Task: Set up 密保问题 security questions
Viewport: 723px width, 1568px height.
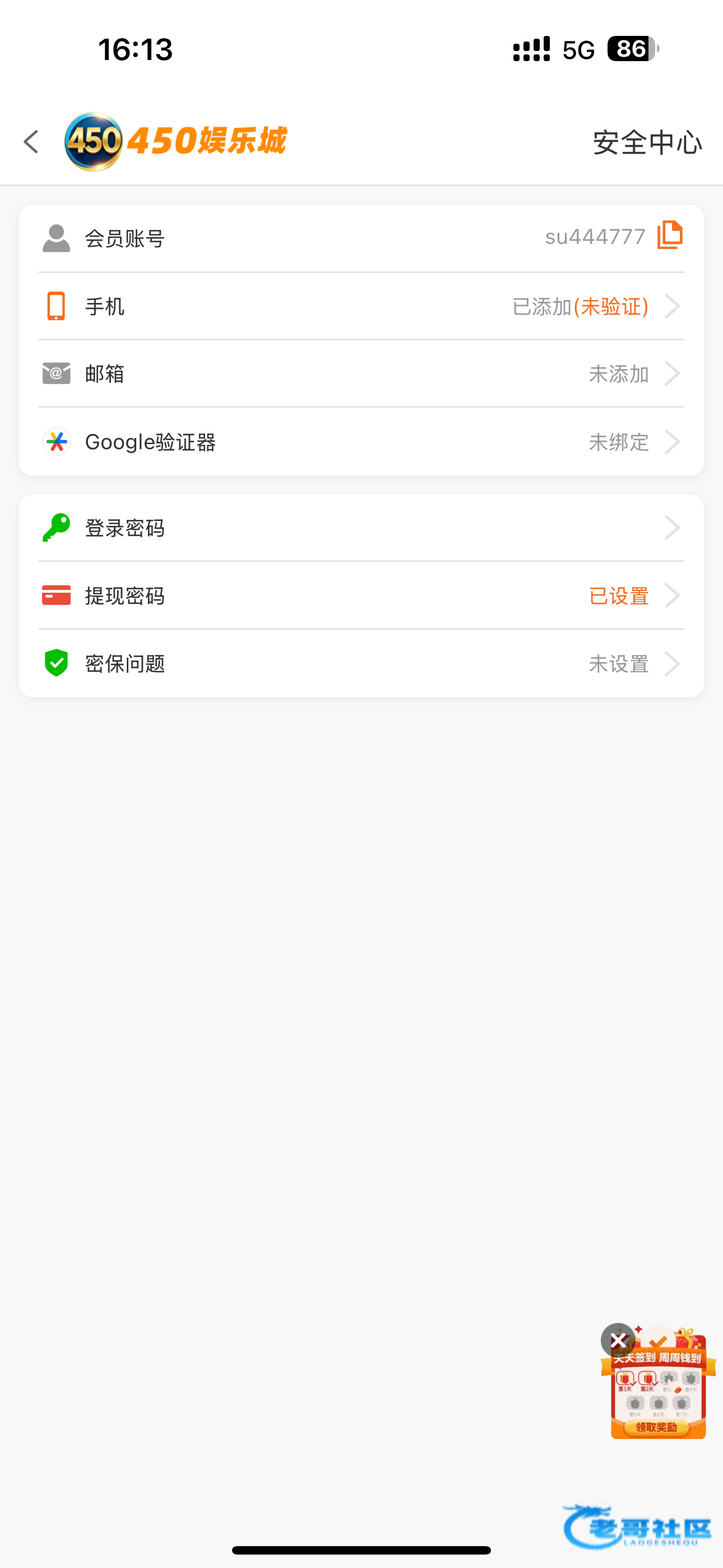Action: (x=361, y=663)
